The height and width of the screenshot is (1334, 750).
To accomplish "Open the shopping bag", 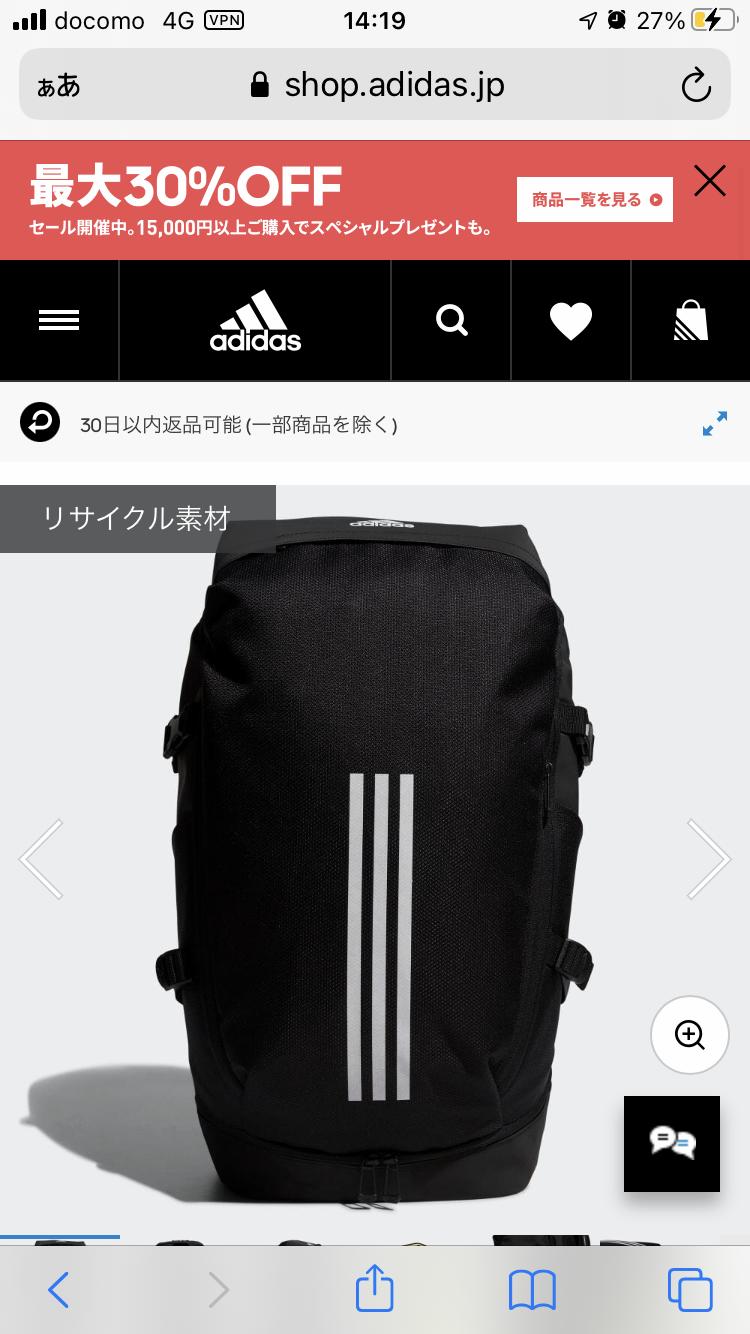I will pos(691,320).
